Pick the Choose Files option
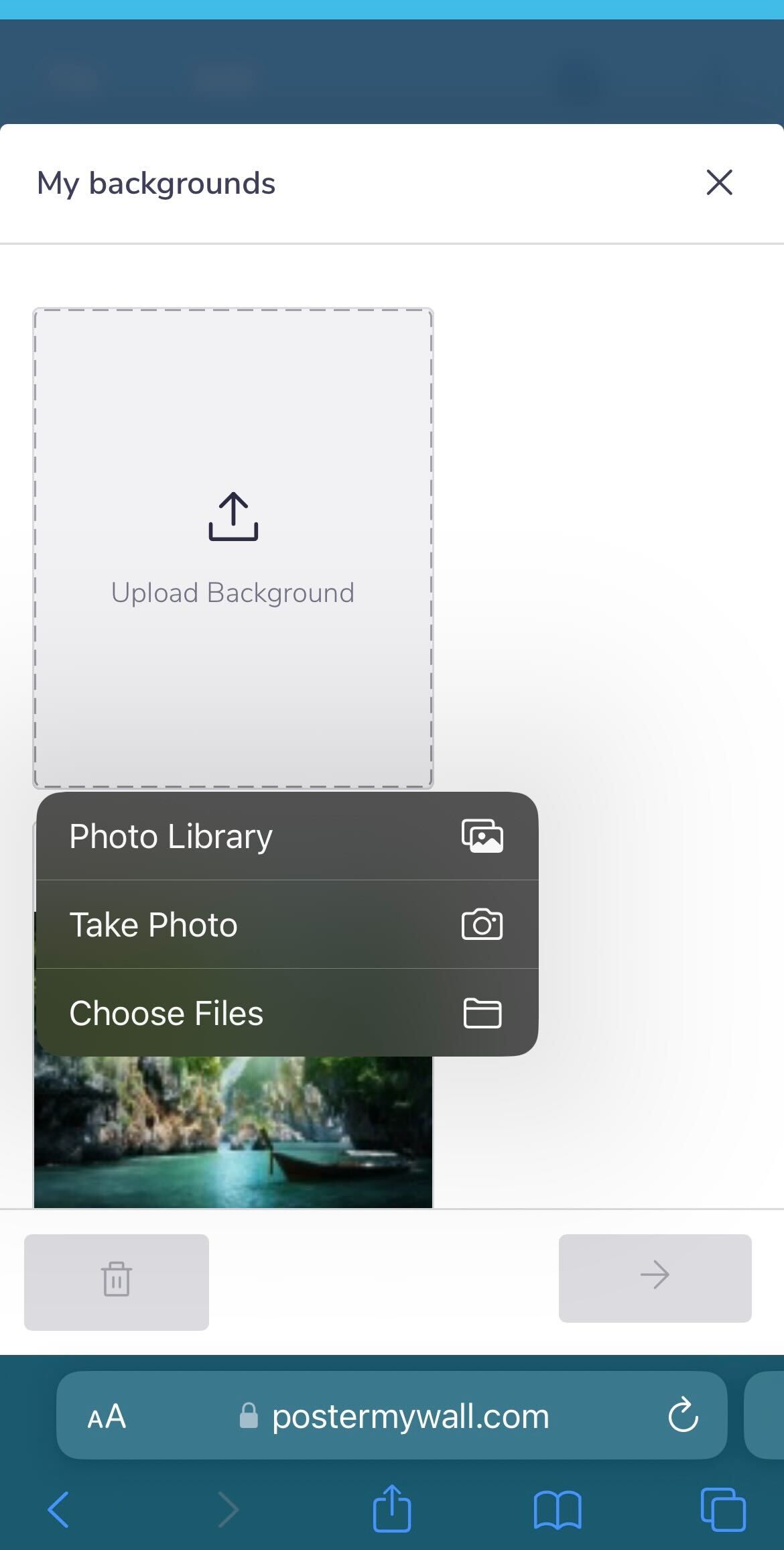This screenshot has width=784, height=1550. coord(287,1012)
